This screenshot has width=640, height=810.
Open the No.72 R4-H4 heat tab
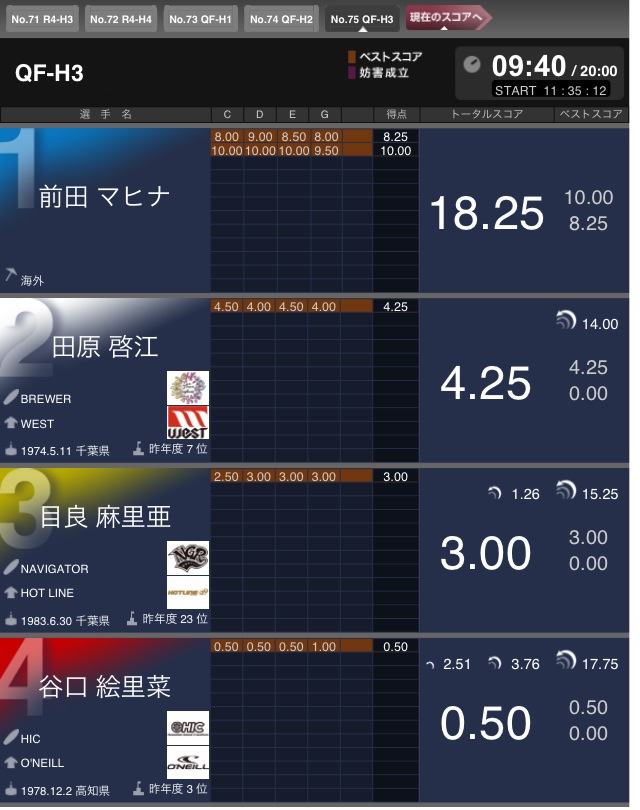point(120,18)
